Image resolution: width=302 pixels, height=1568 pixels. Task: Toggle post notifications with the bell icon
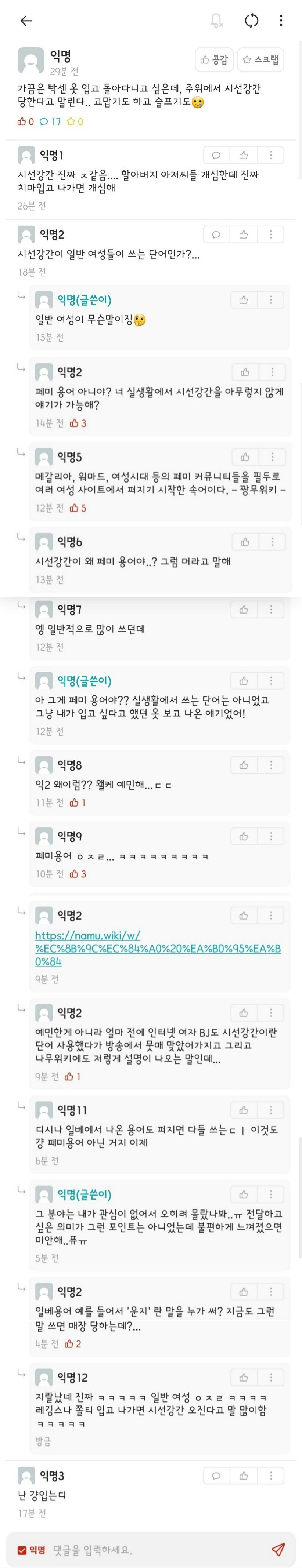[216, 21]
